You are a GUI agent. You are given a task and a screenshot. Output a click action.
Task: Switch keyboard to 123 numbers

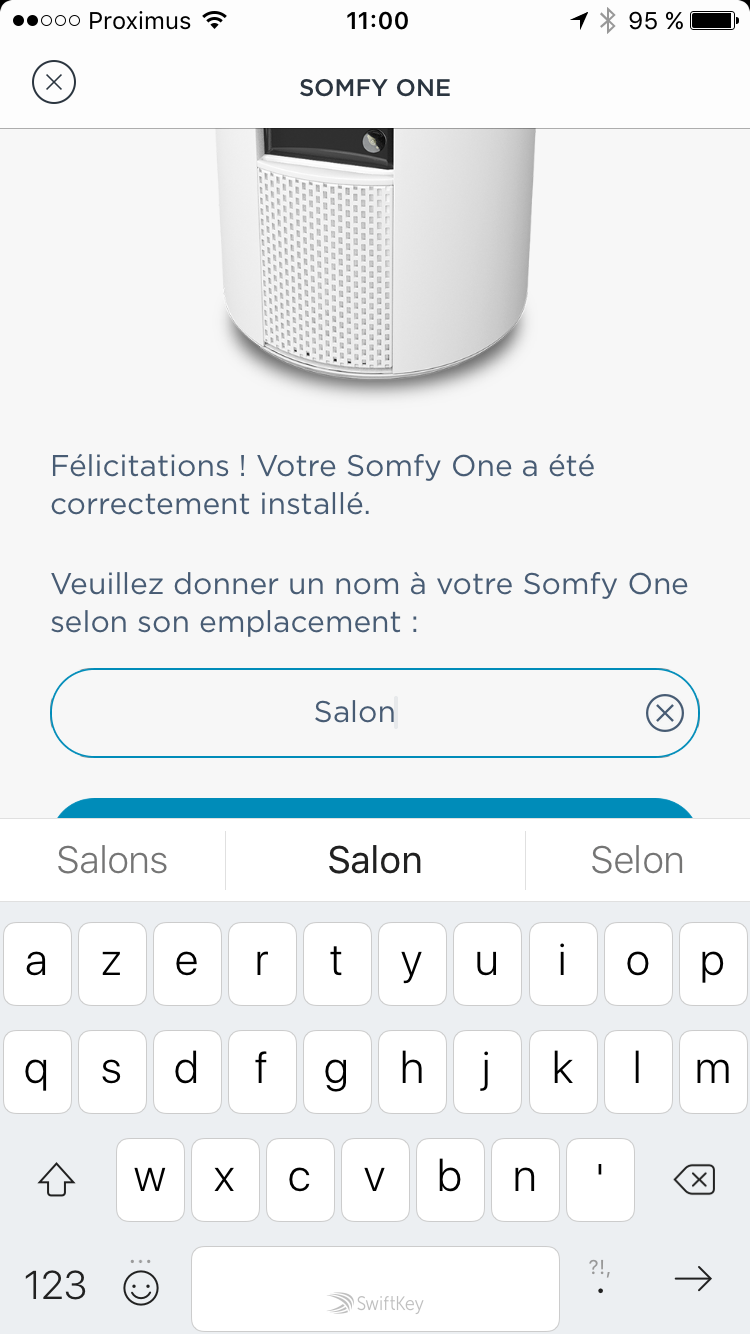click(x=55, y=1284)
